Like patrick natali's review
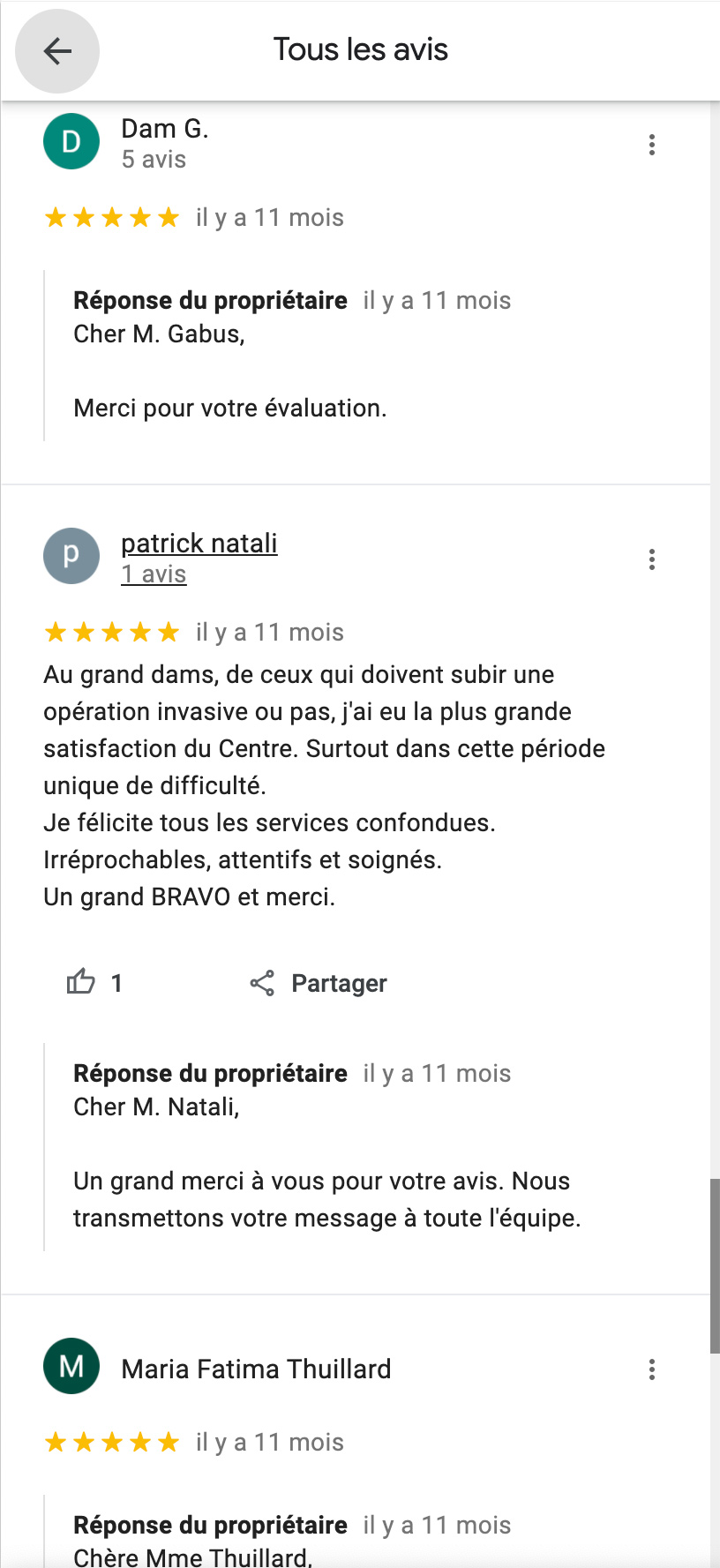720x1568 pixels. tap(81, 982)
